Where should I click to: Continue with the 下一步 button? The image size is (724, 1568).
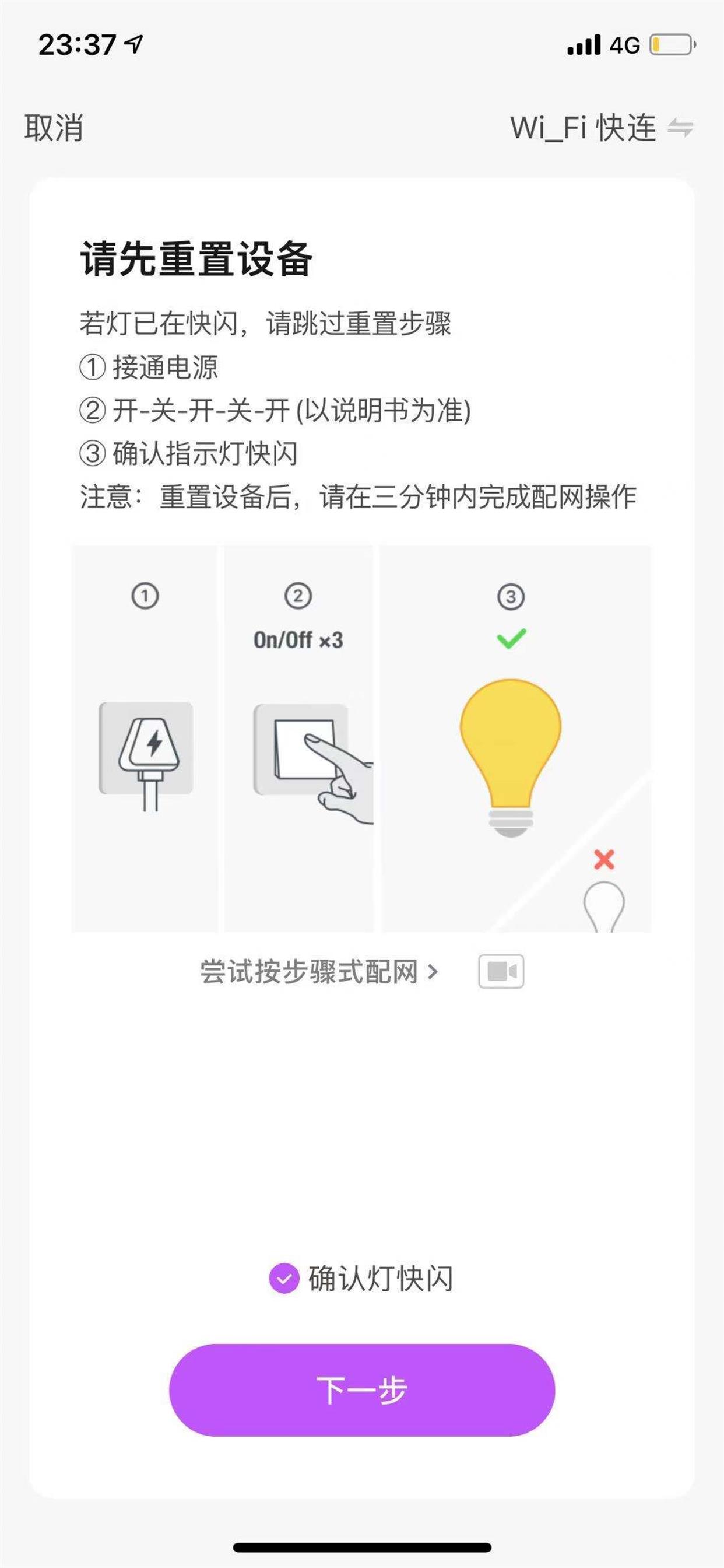coord(362,1390)
